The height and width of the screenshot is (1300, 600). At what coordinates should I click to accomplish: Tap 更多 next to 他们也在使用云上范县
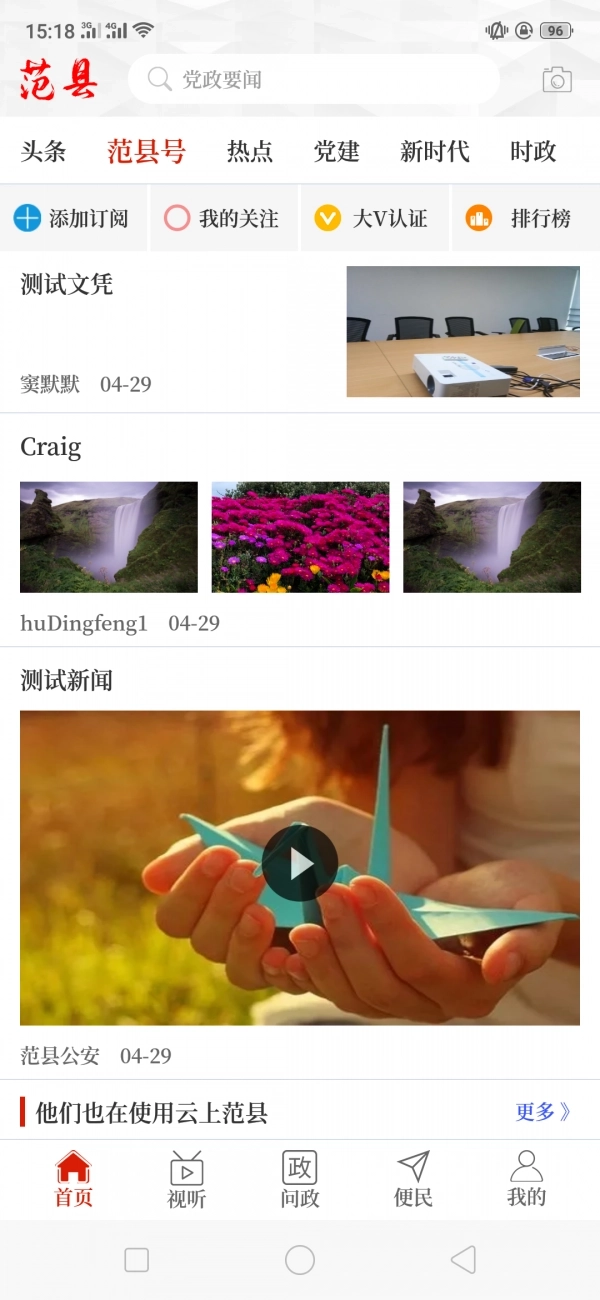click(543, 1112)
